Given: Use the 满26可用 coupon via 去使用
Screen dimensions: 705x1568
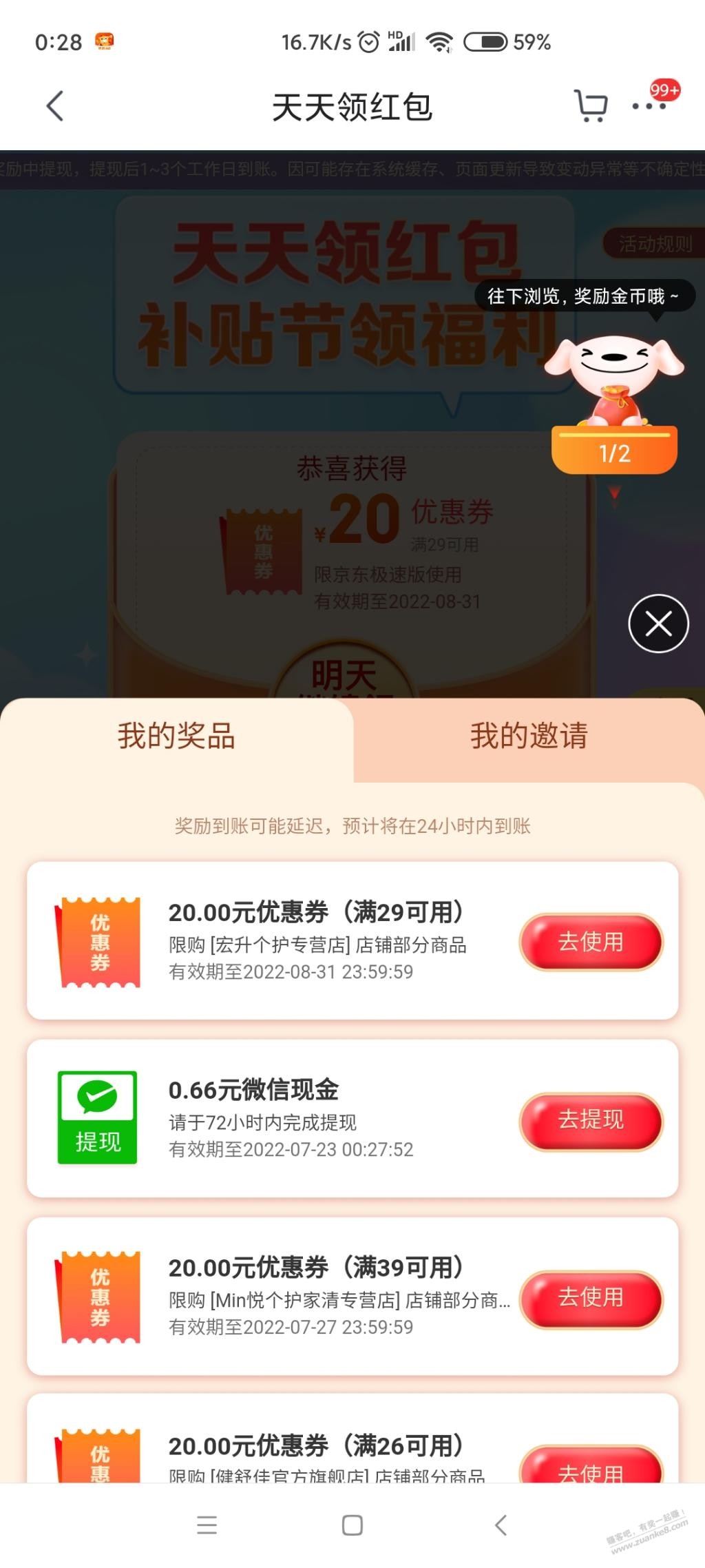Looking at the screenshot, I should pos(591,1466).
